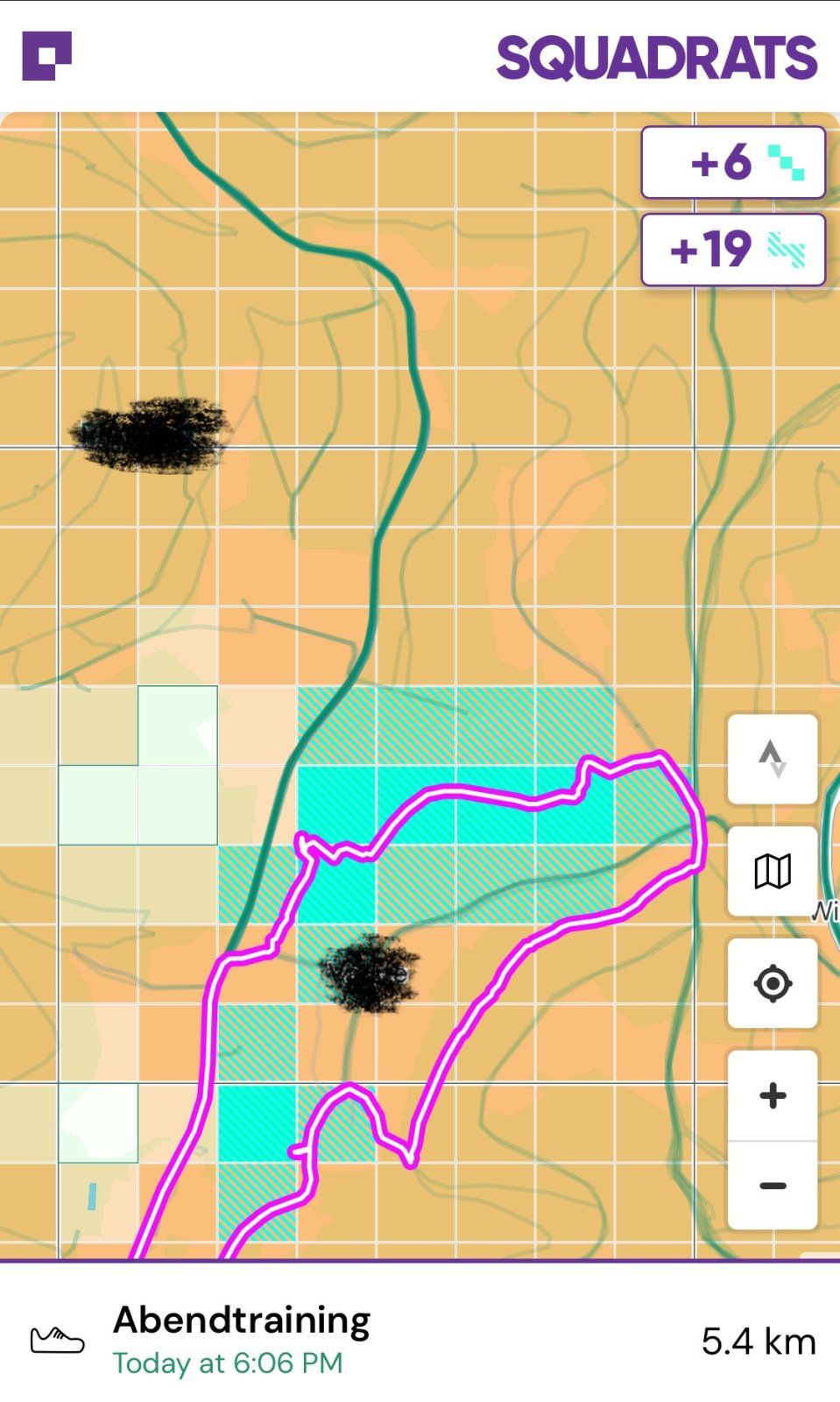Reset the map orientation with the compass
Viewport: 840px width, 1402px height.
click(x=772, y=760)
